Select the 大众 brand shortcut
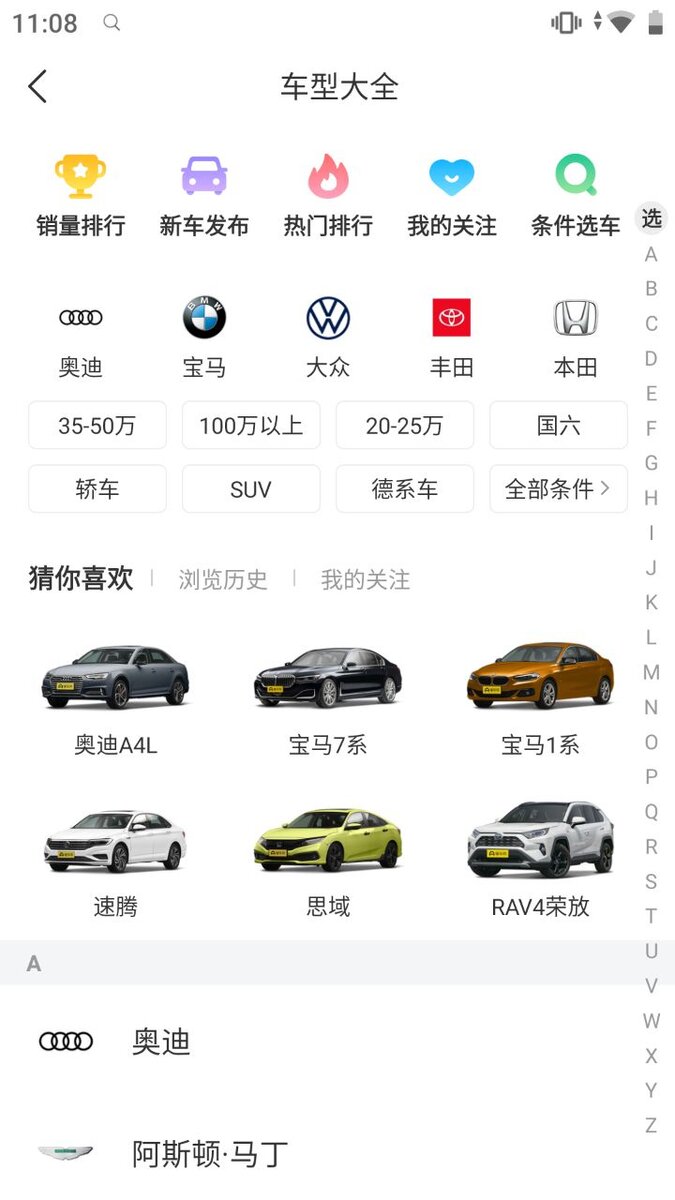Screen dimensions: 675x1200 pos(328,337)
